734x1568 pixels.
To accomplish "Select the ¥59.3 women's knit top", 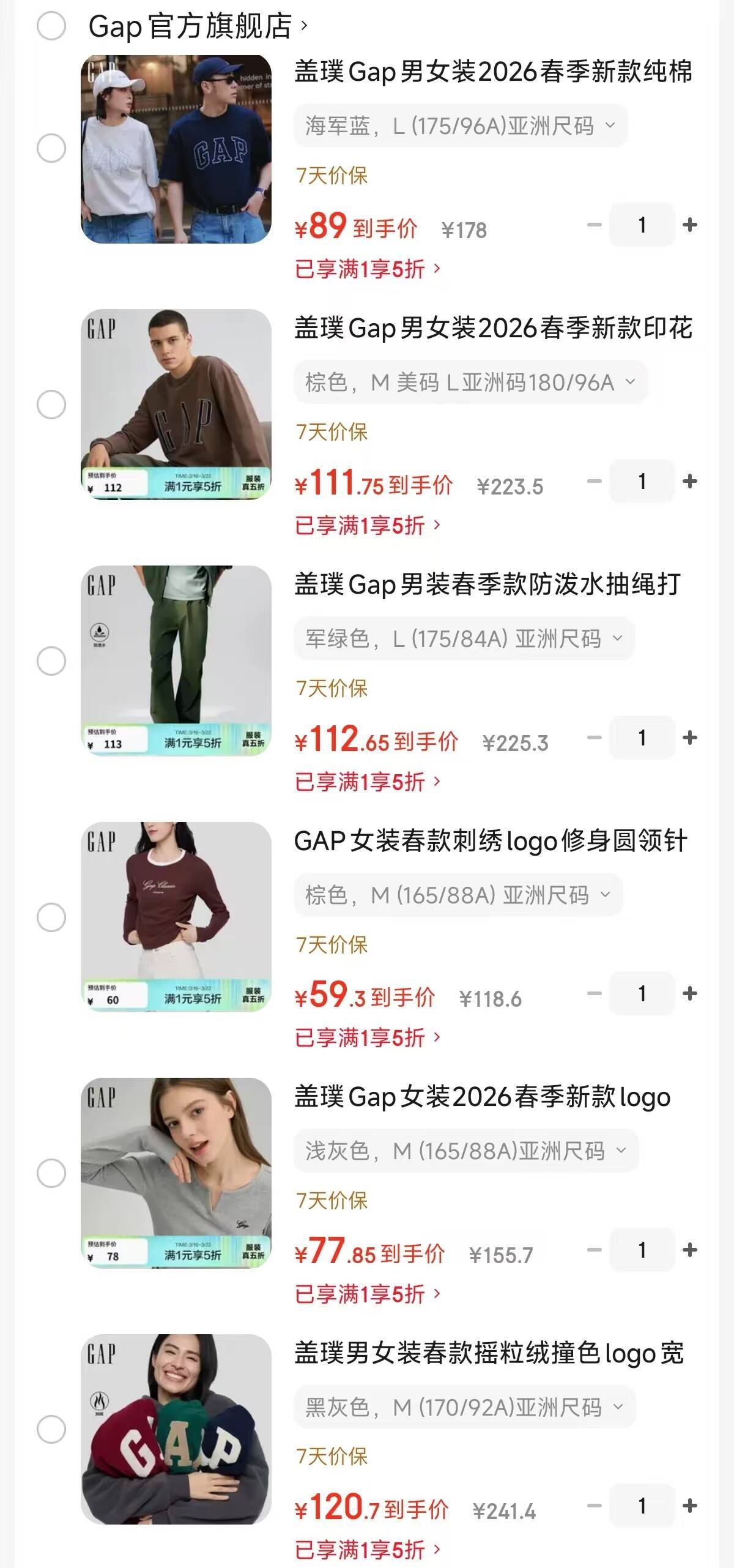I will pyautogui.click(x=51, y=917).
